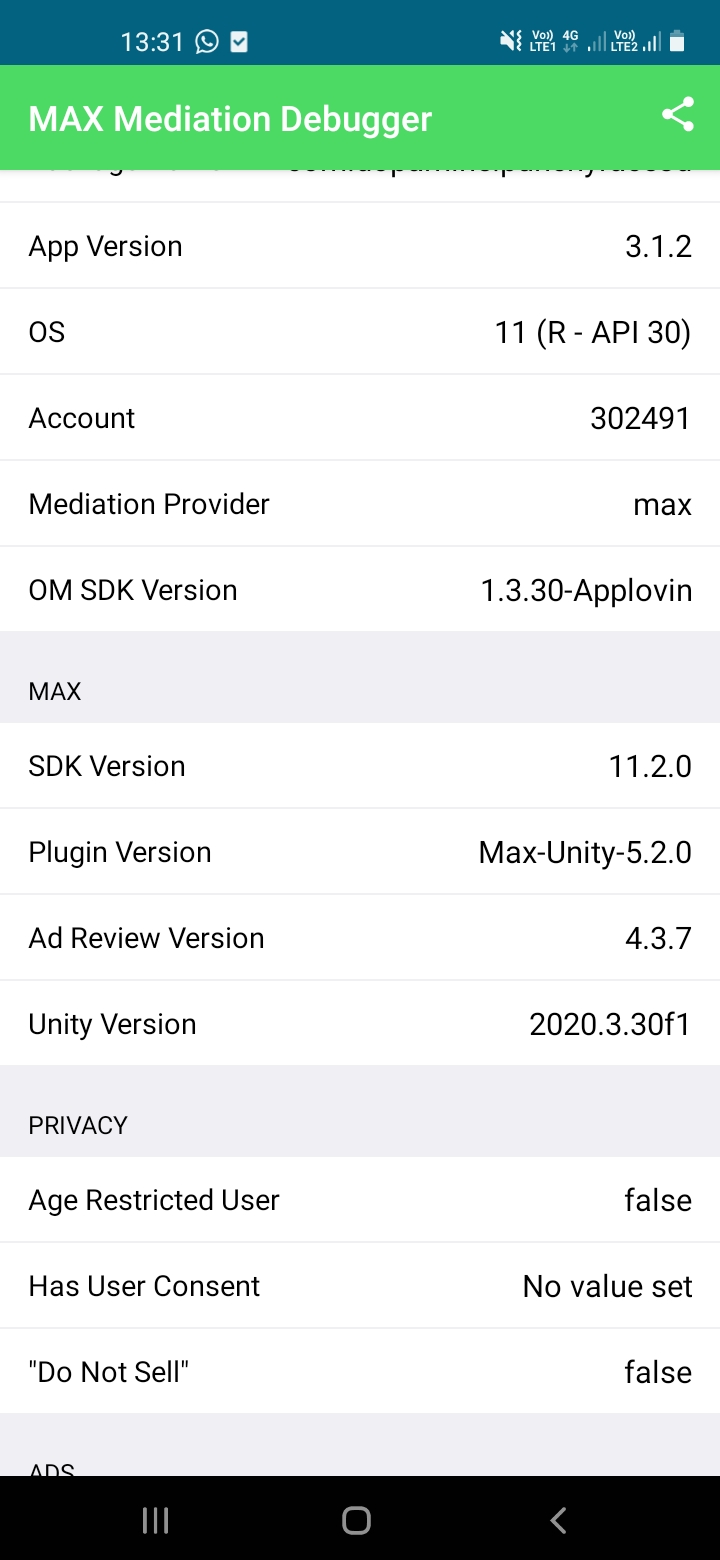The height and width of the screenshot is (1560, 720).
Task: Tap the Recents button in the navigation bar
Action: coord(155,1518)
